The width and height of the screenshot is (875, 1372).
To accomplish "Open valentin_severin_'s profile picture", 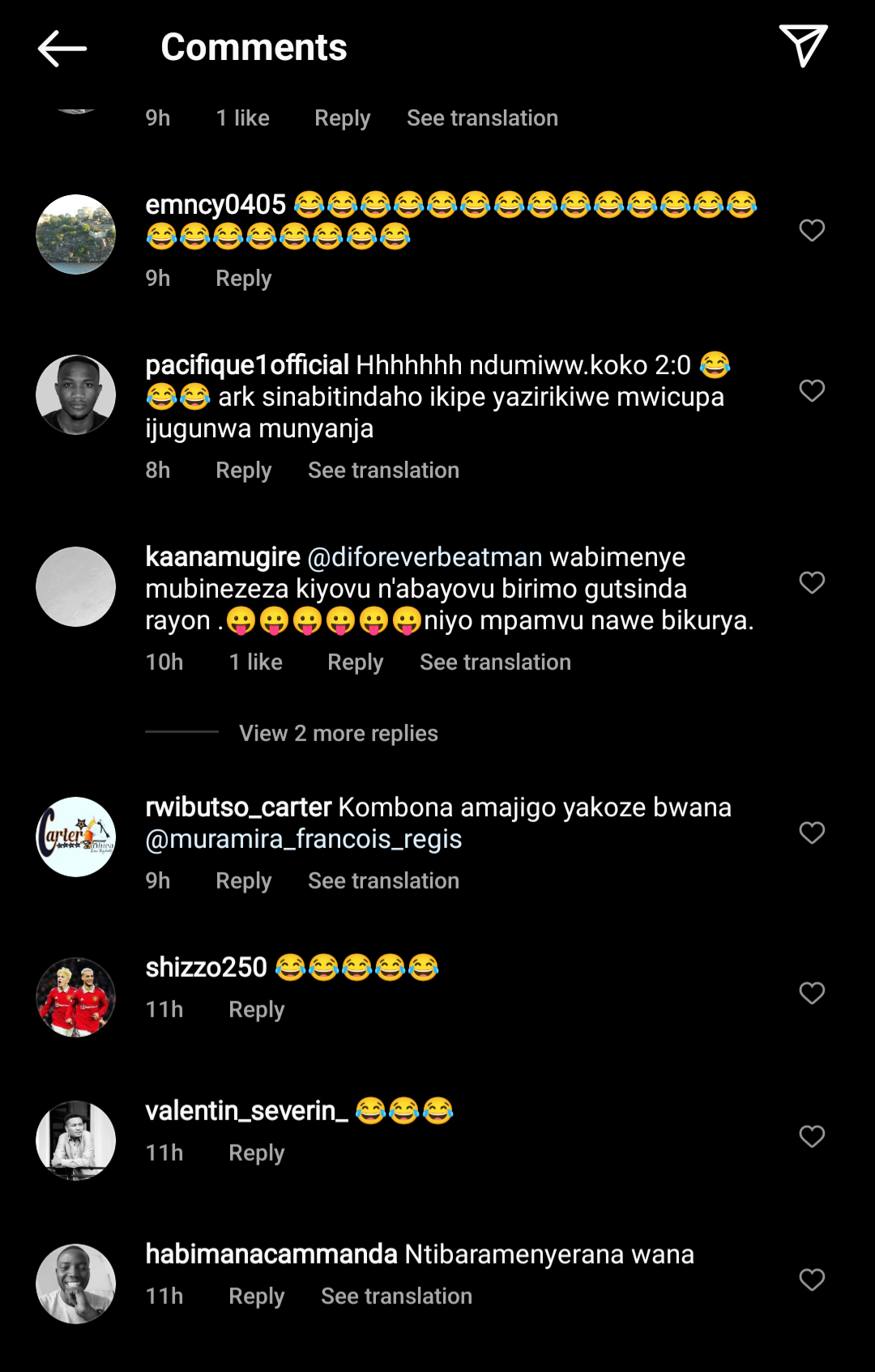I will (x=76, y=1140).
